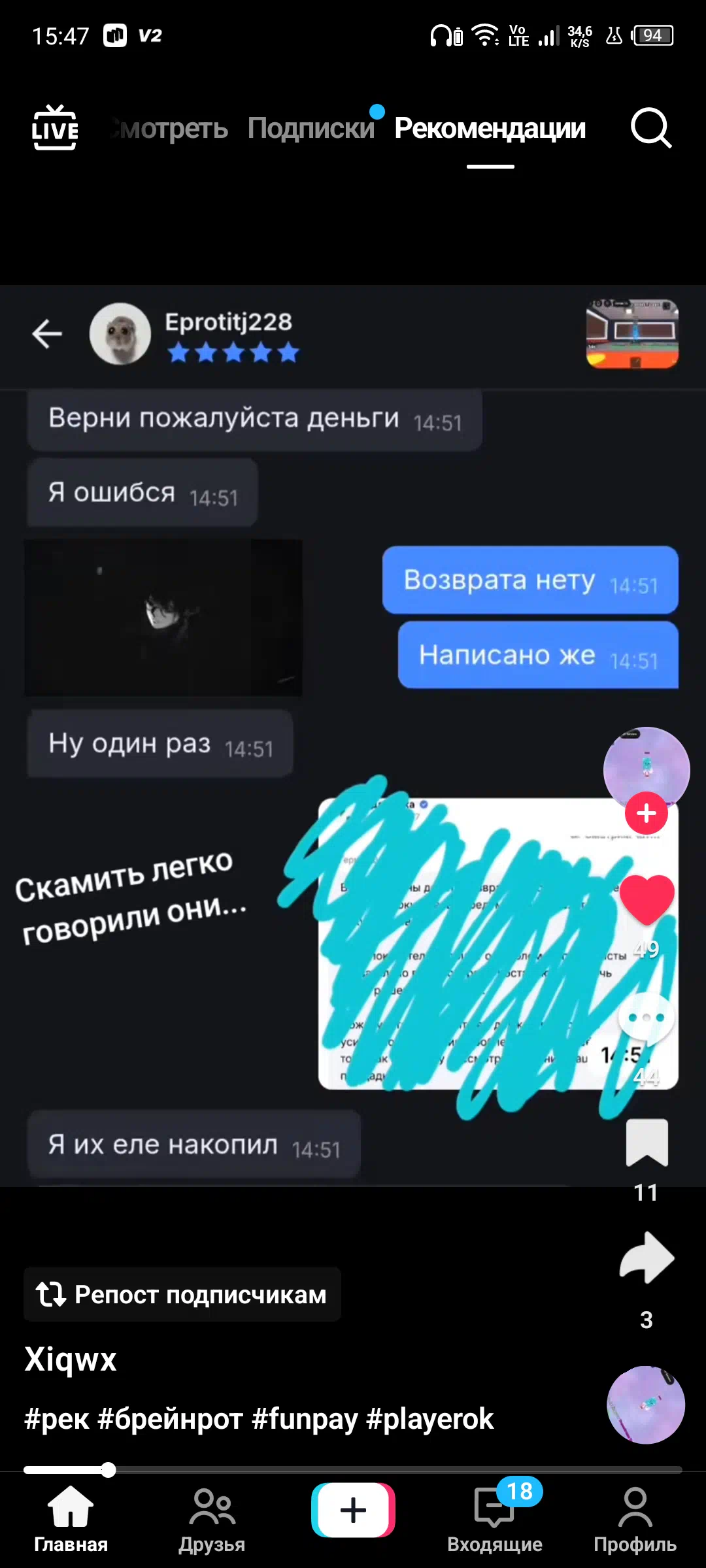Create a new video with plus button
706x1568 pixels.
point(353,1510)
